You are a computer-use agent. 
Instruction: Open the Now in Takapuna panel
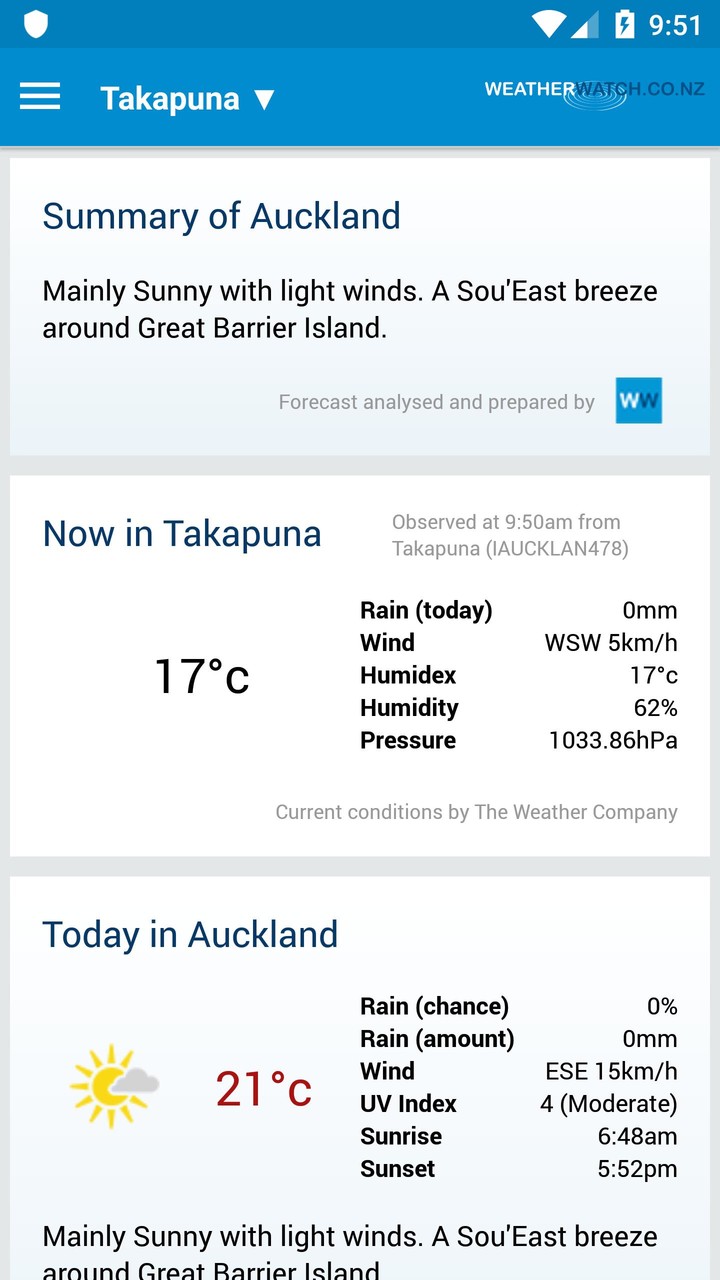(181, 533)
